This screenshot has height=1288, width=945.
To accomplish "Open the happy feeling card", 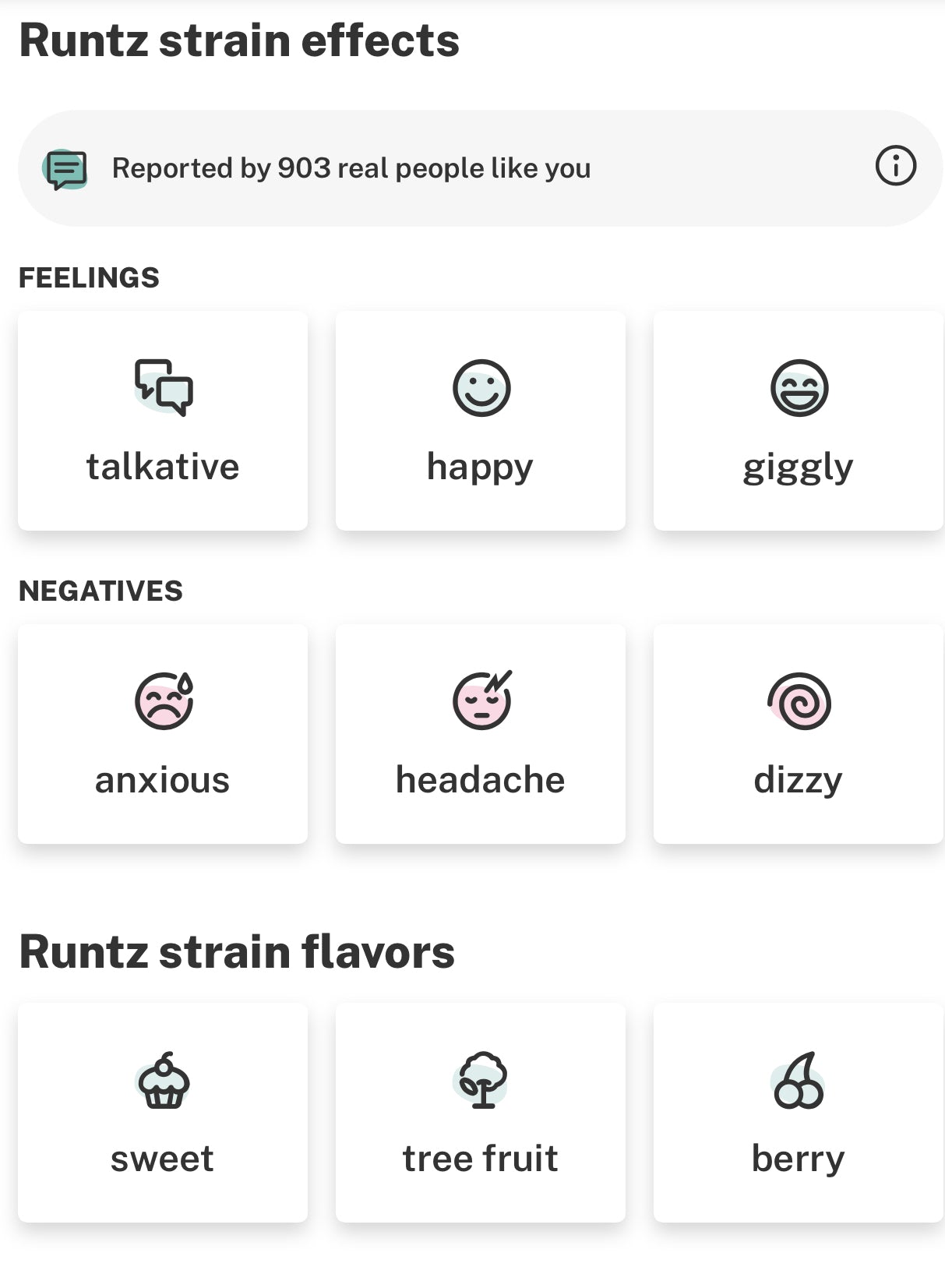I will (480, 422).
